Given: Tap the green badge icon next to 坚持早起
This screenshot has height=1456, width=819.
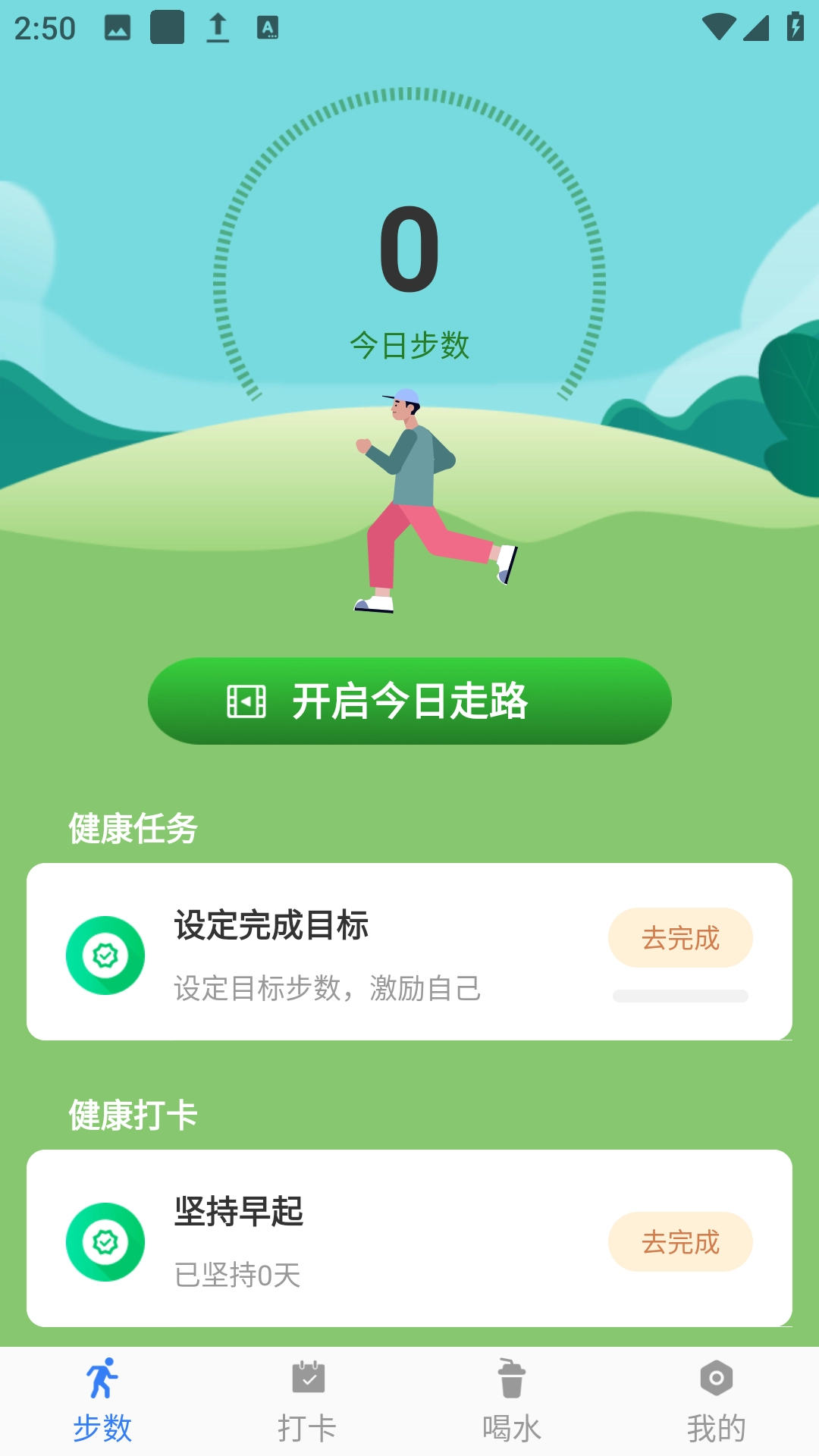Looking at the screenshot, I should (x=106, y=1241).
